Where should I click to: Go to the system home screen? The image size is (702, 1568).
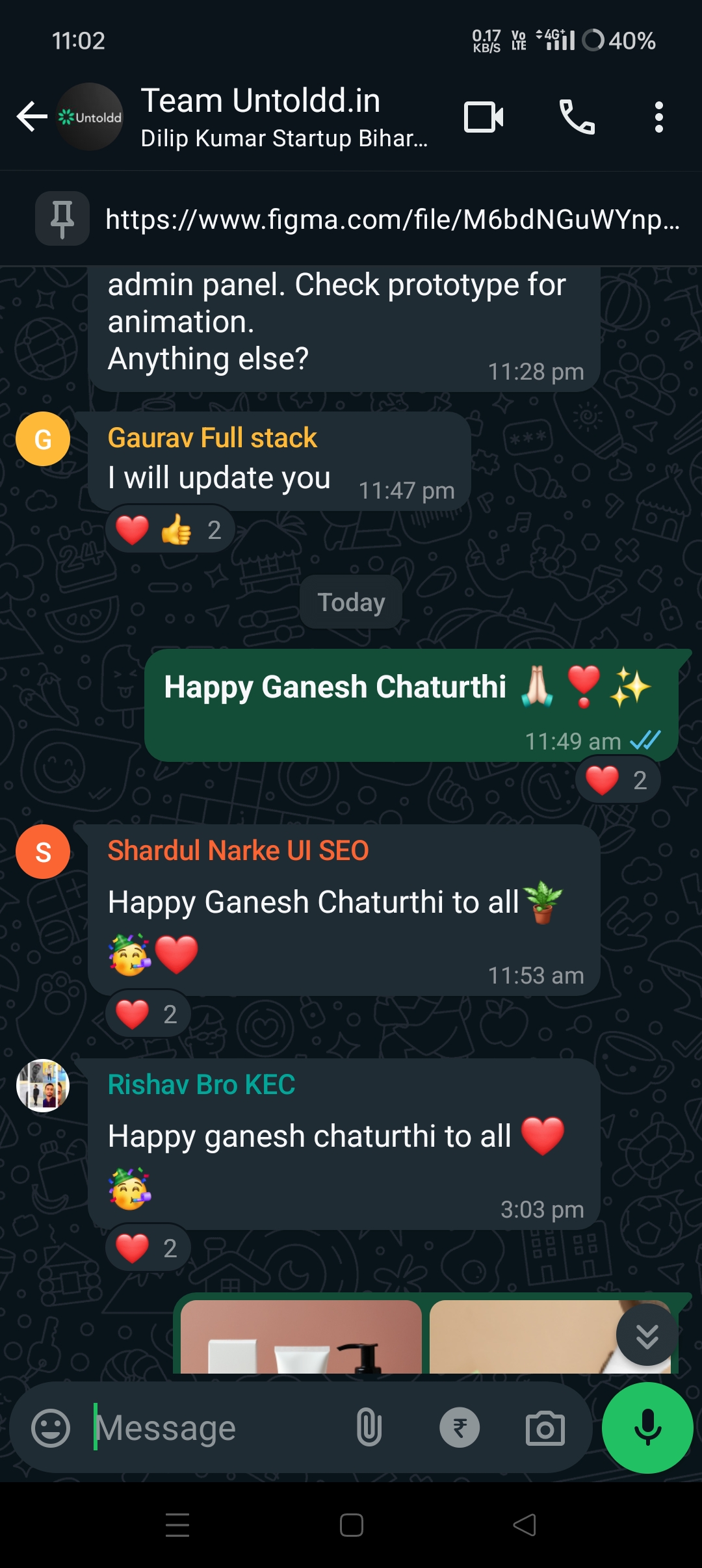351,1525
